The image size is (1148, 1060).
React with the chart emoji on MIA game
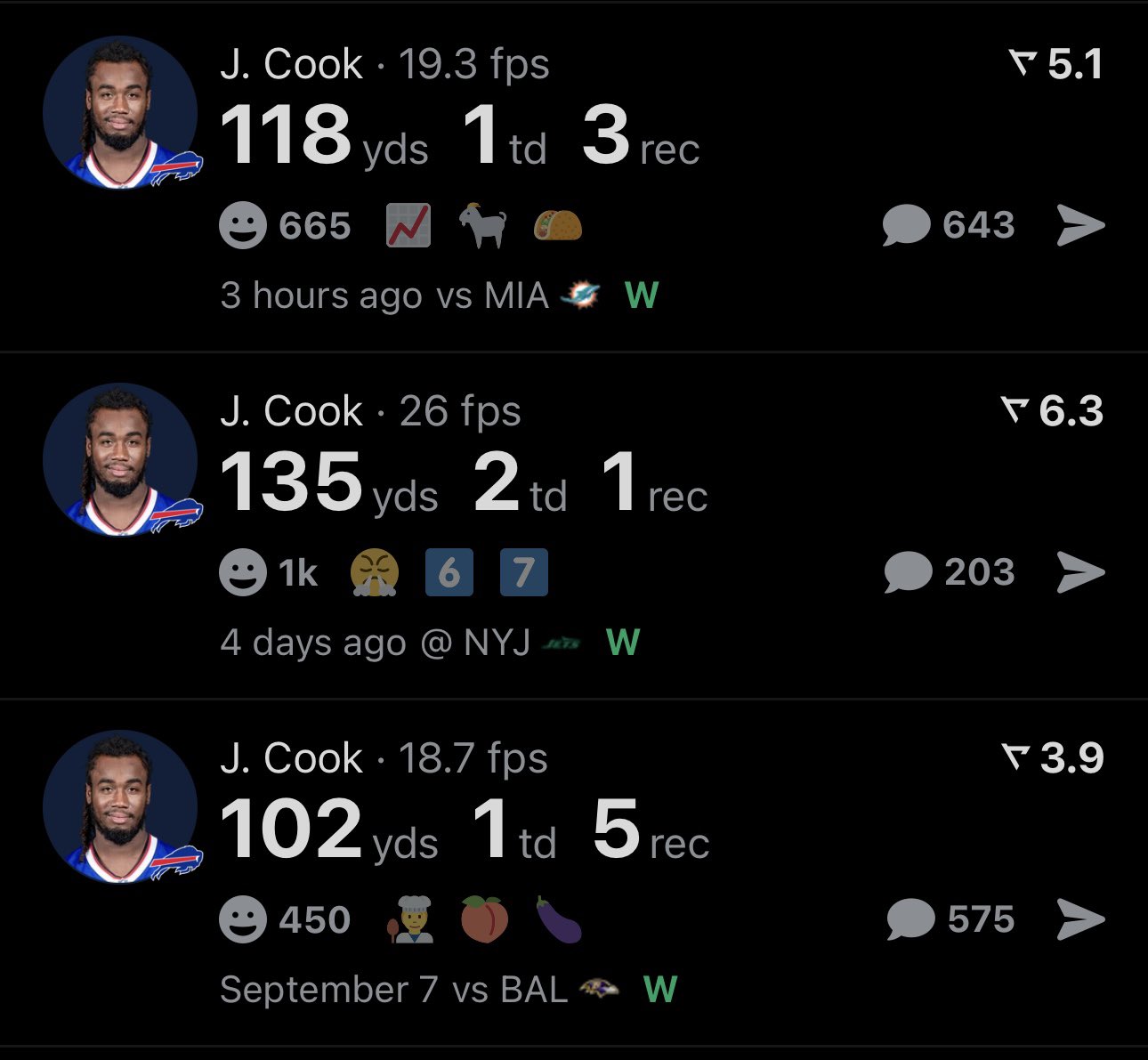click(x=409, y=225)
